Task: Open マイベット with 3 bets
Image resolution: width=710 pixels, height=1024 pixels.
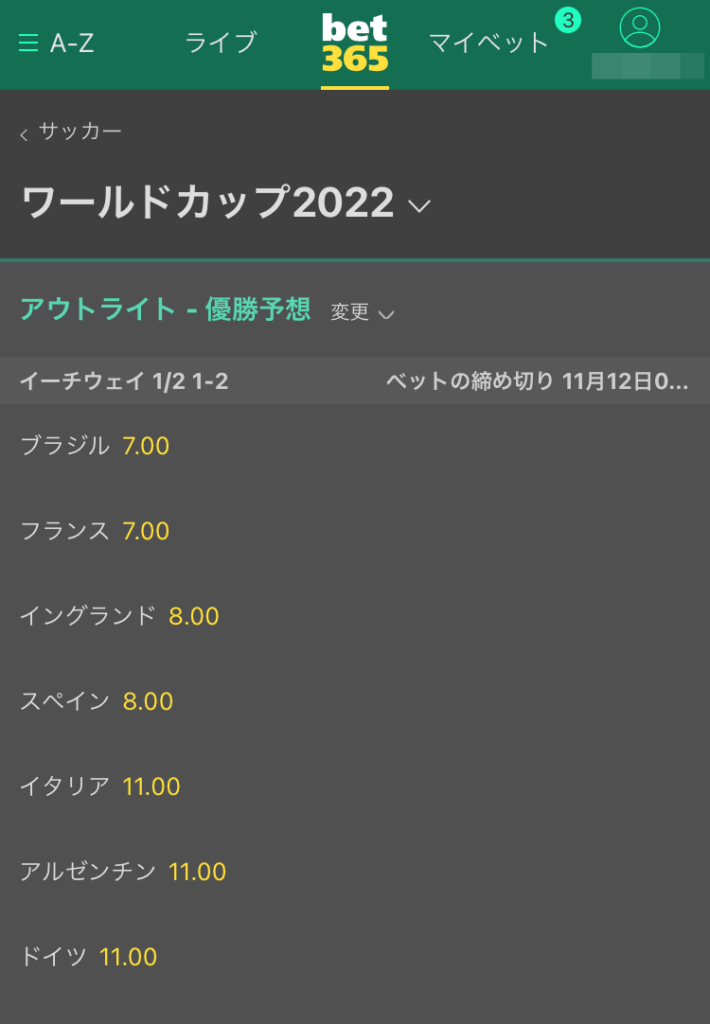Action: point(489,42)
